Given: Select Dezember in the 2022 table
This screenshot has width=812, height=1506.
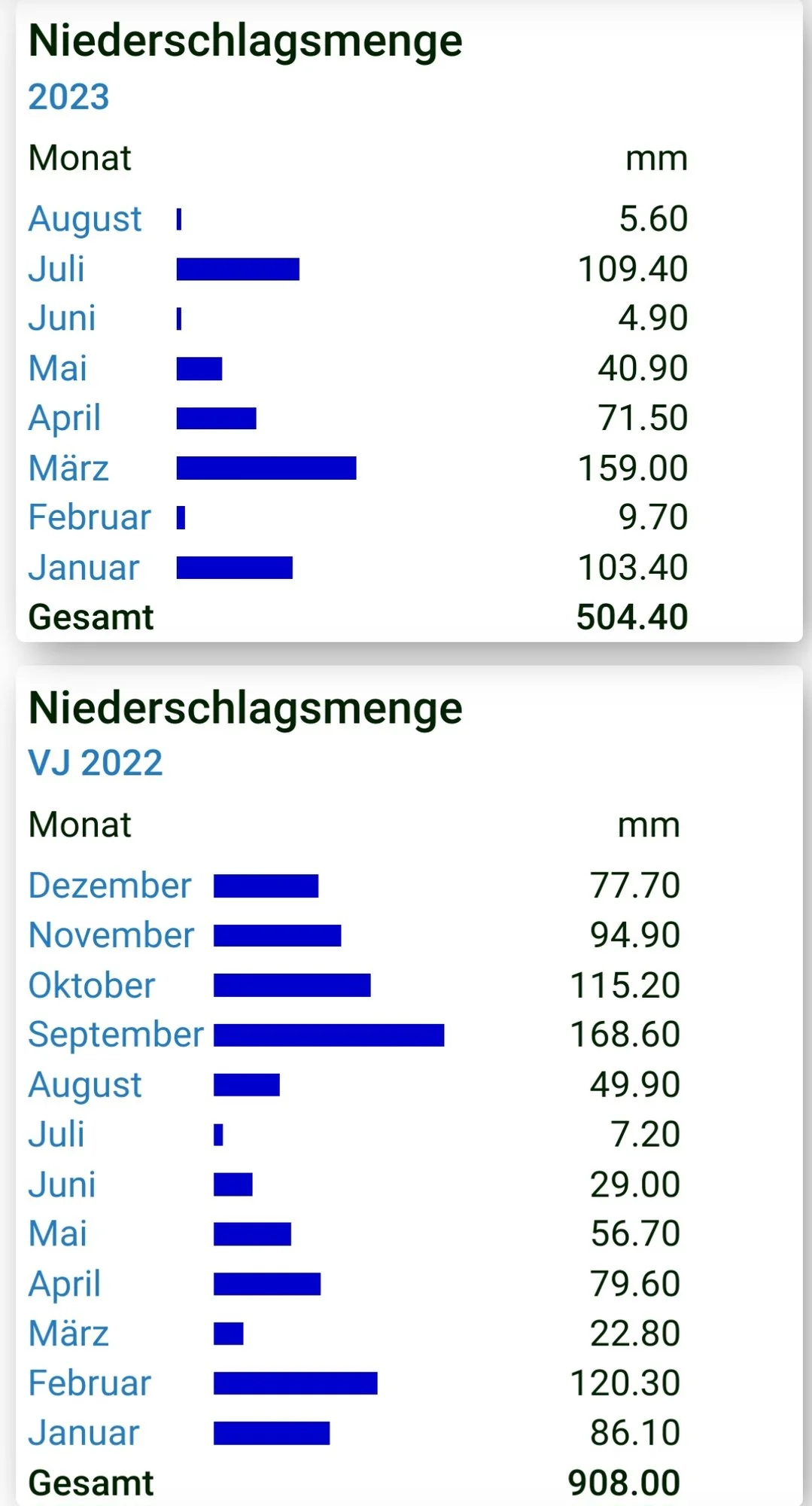Looking at the screenshot, I should click(x=110, y=886).
